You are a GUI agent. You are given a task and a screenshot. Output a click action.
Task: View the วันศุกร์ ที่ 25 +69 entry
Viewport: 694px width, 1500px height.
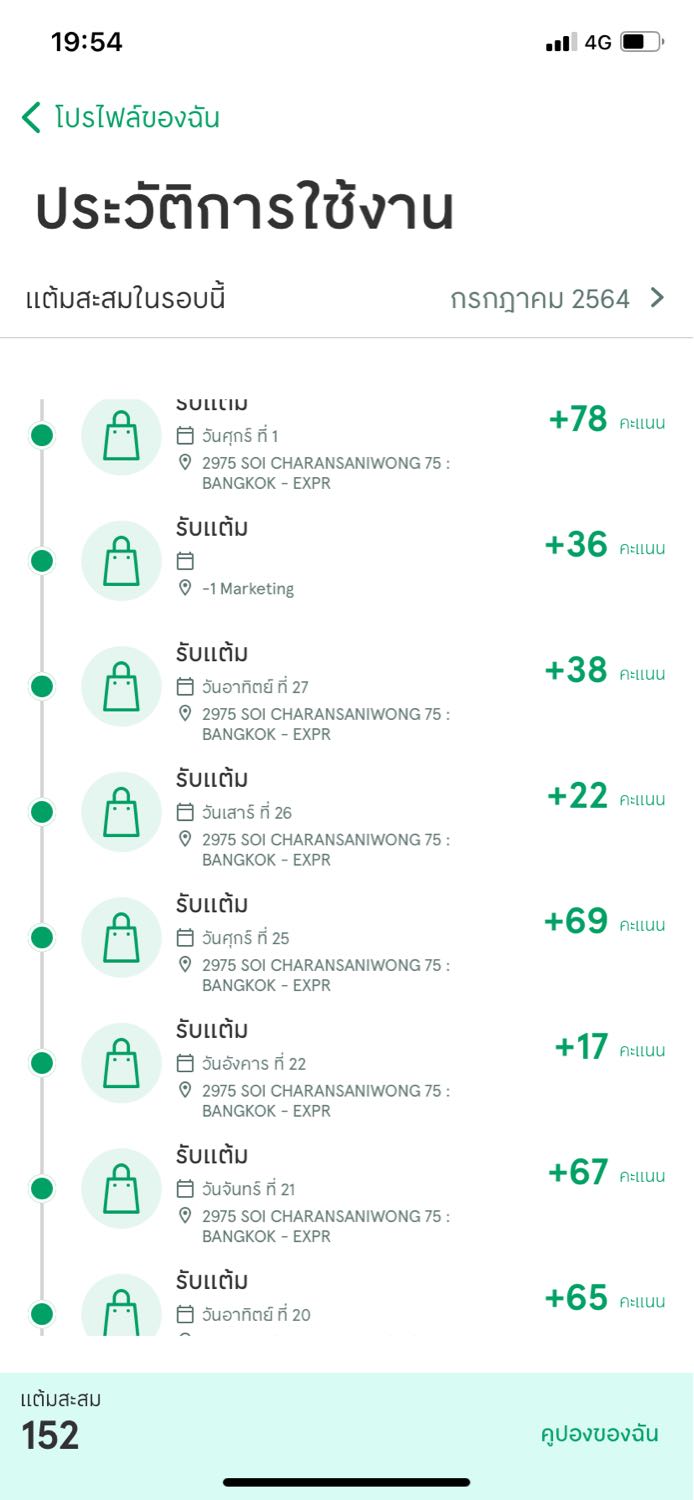point(347,938)
